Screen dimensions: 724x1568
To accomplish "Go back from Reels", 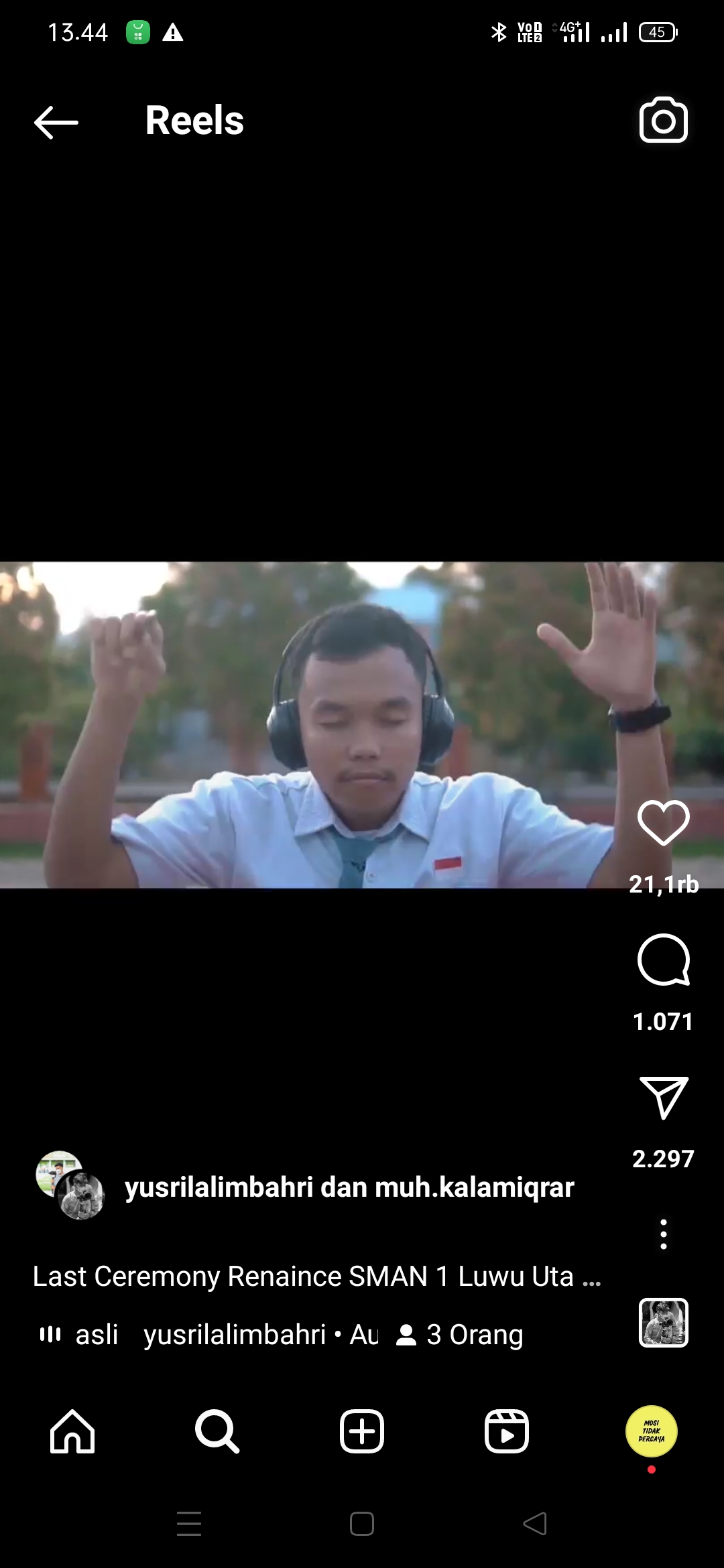I will pyautogui.click(x=56, y=122).
